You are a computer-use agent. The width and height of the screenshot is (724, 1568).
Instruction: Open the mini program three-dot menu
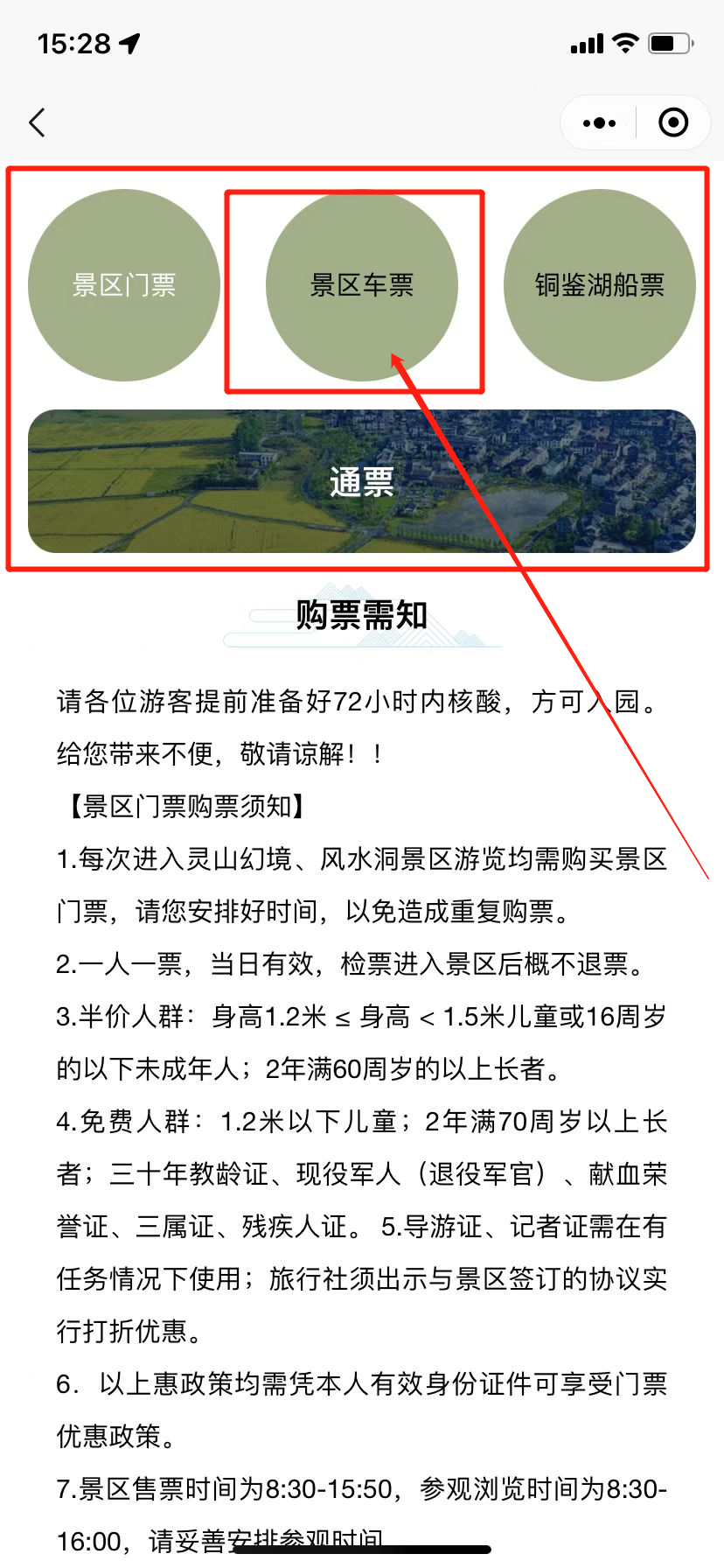click(599, 123)
